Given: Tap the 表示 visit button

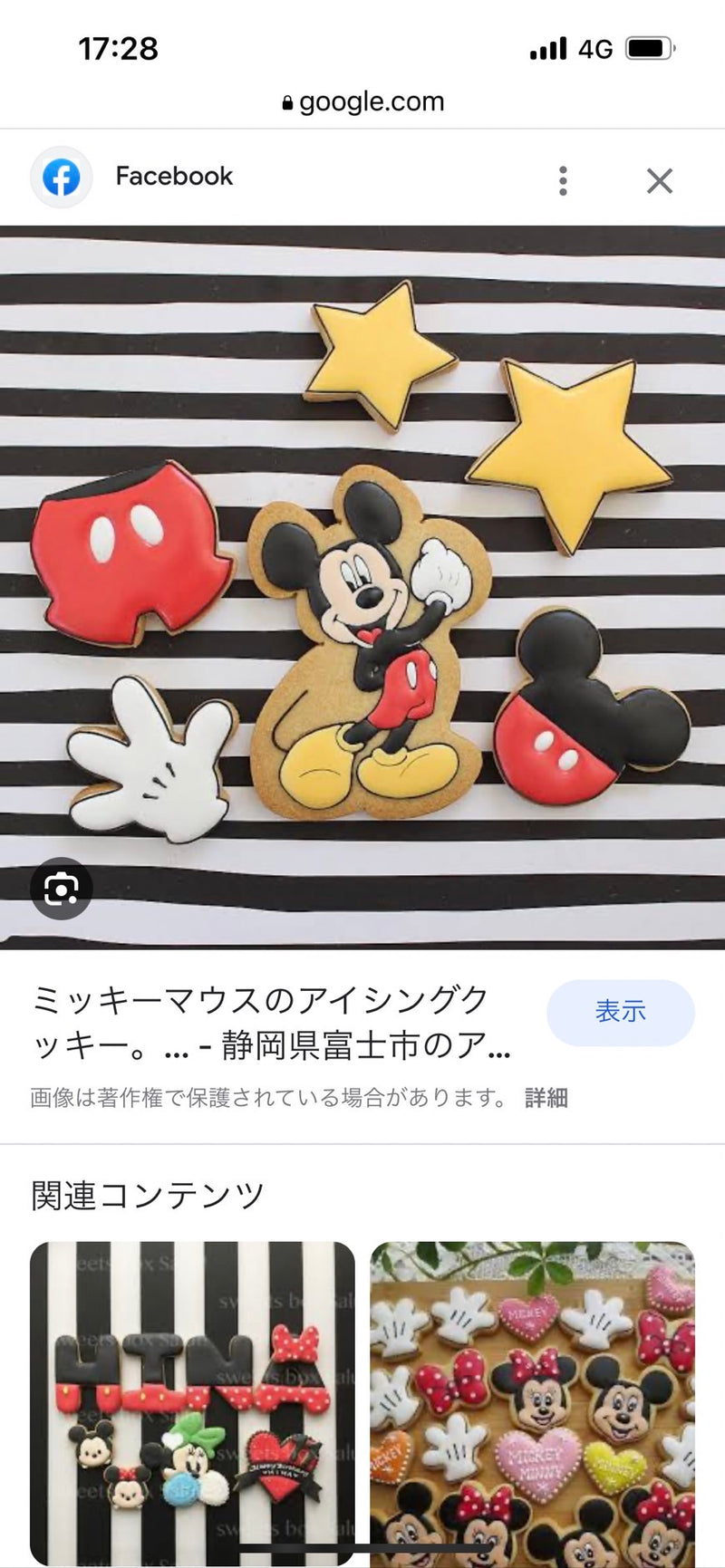Looking at the screenshot, I should click(x=620, y=1012).
